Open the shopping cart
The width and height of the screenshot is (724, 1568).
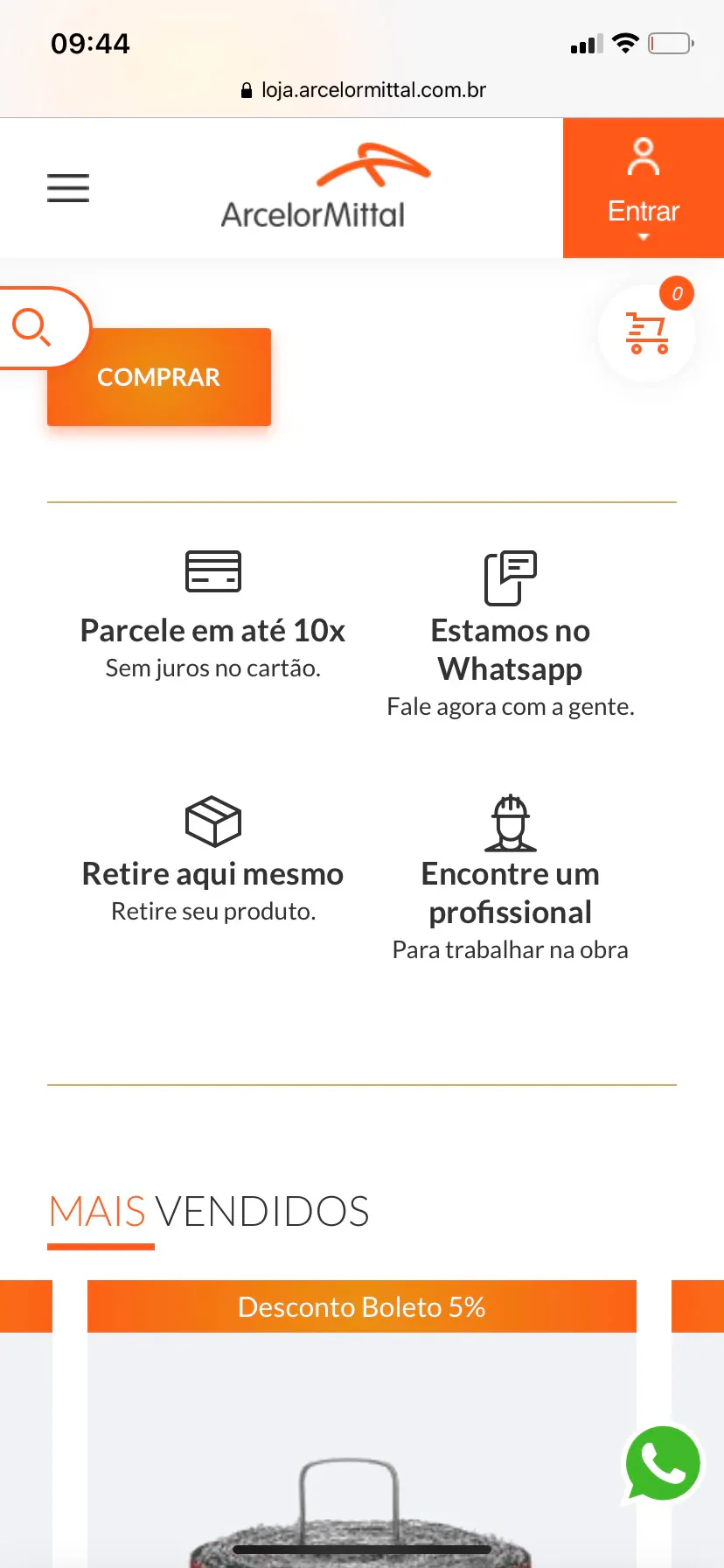[x=647, y=333]
